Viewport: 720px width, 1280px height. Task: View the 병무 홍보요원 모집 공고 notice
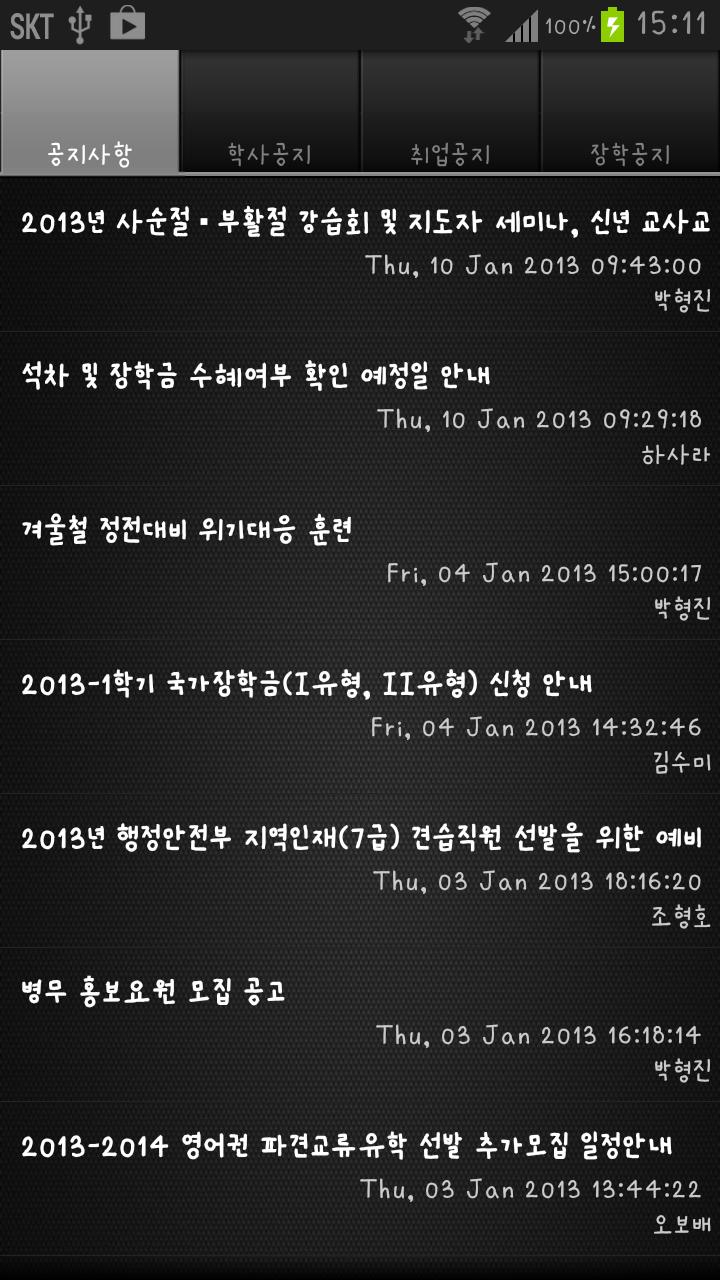360,1025
